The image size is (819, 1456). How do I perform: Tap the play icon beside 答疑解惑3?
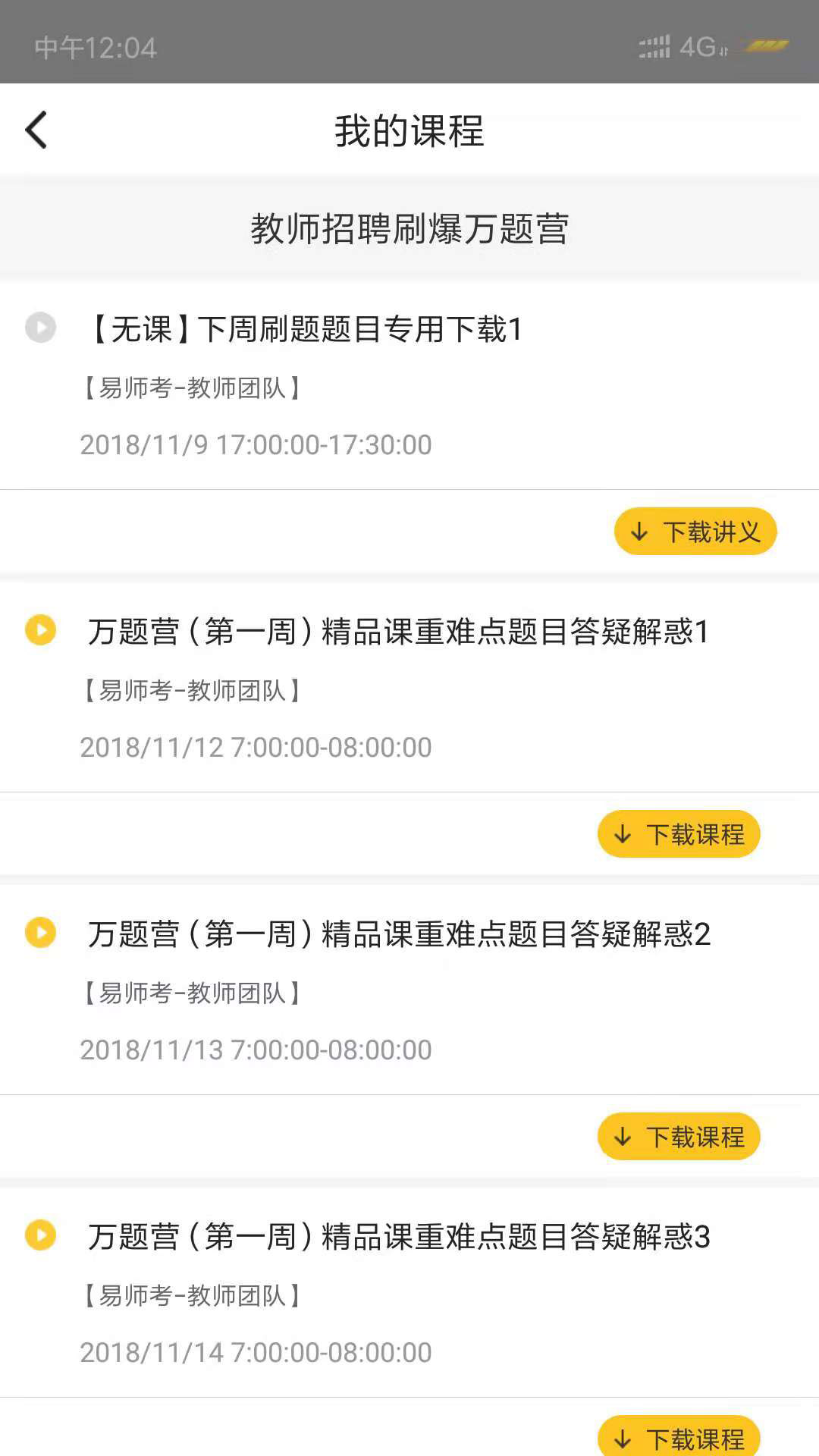40,1235
